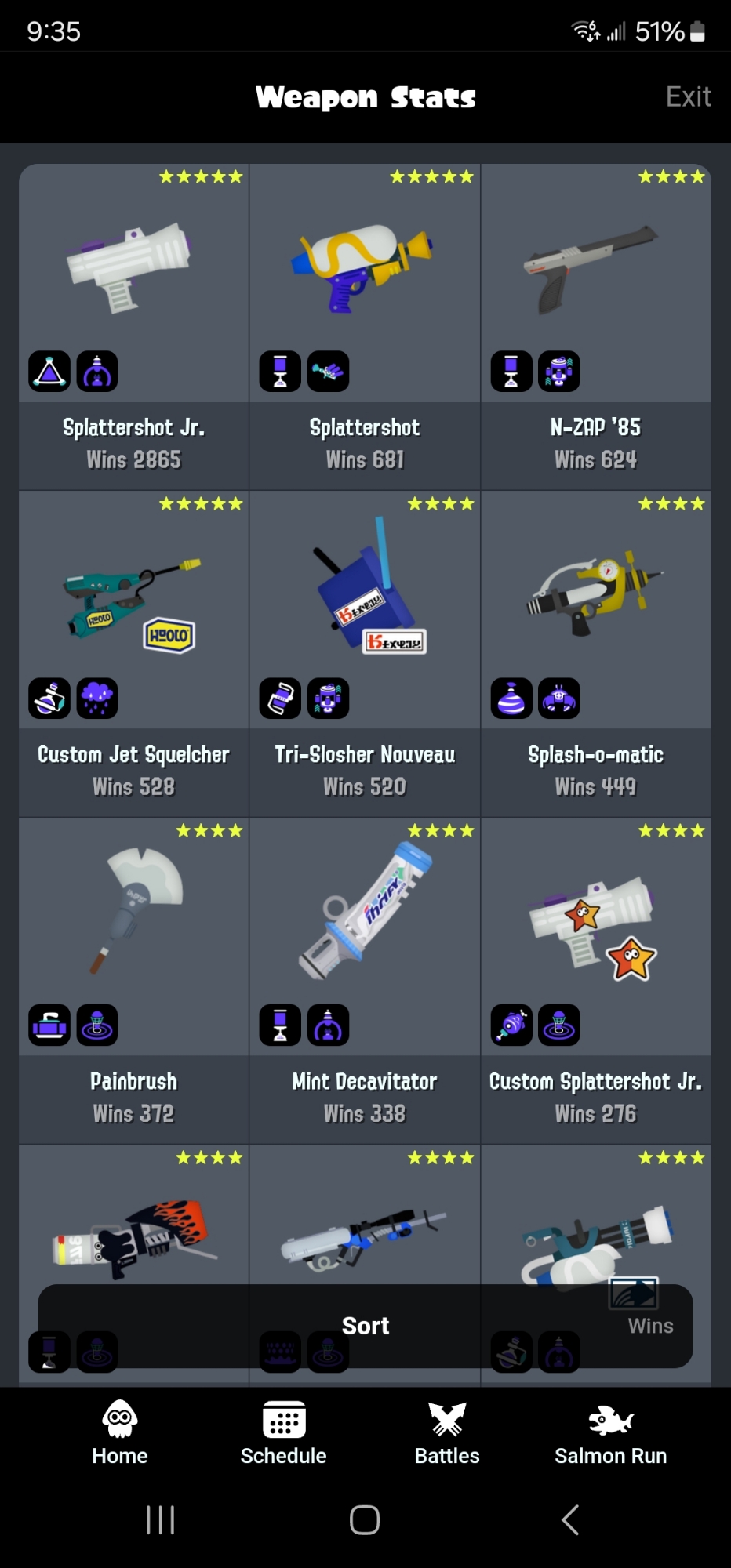Go to the Home tab

click(120, 1433)
